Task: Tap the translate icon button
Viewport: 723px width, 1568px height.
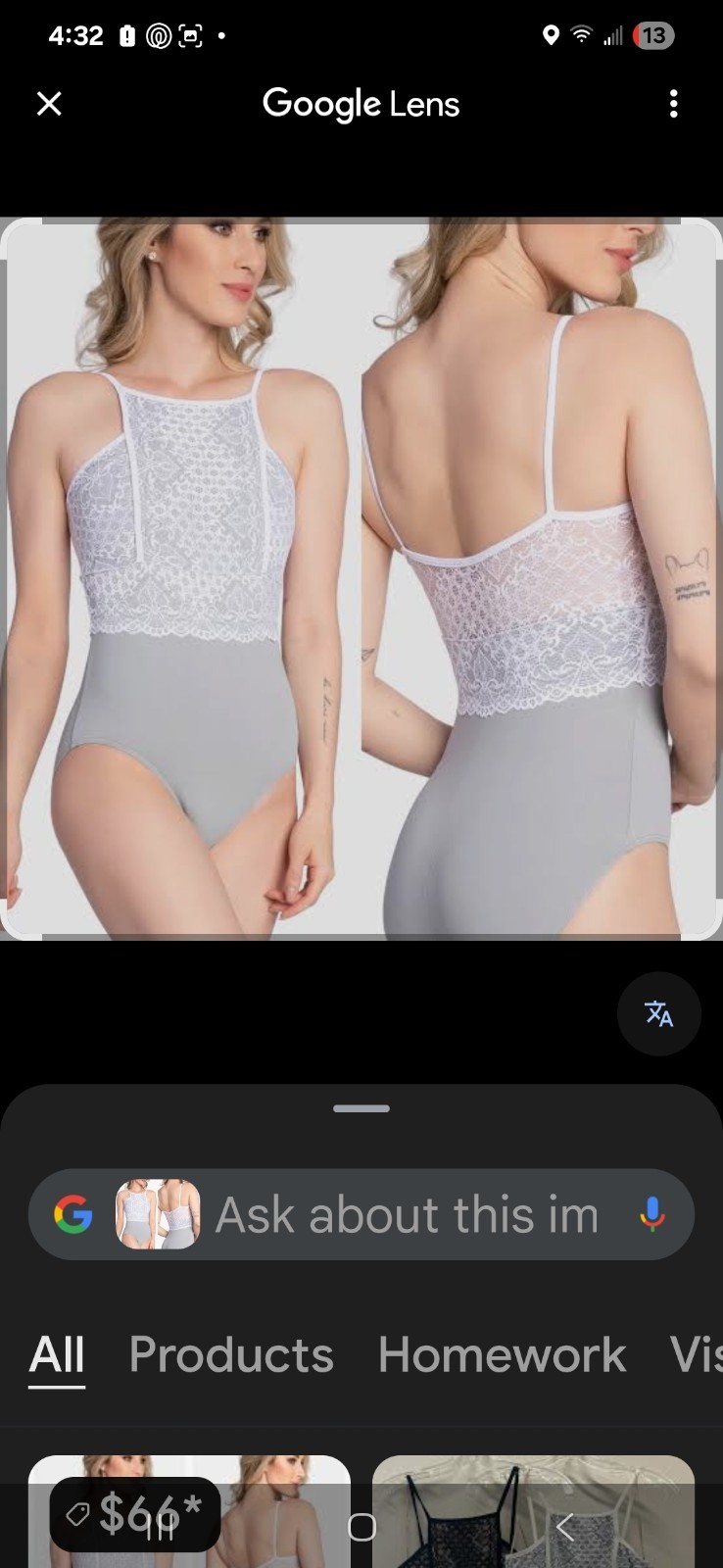Action: tap(658, 1013)
